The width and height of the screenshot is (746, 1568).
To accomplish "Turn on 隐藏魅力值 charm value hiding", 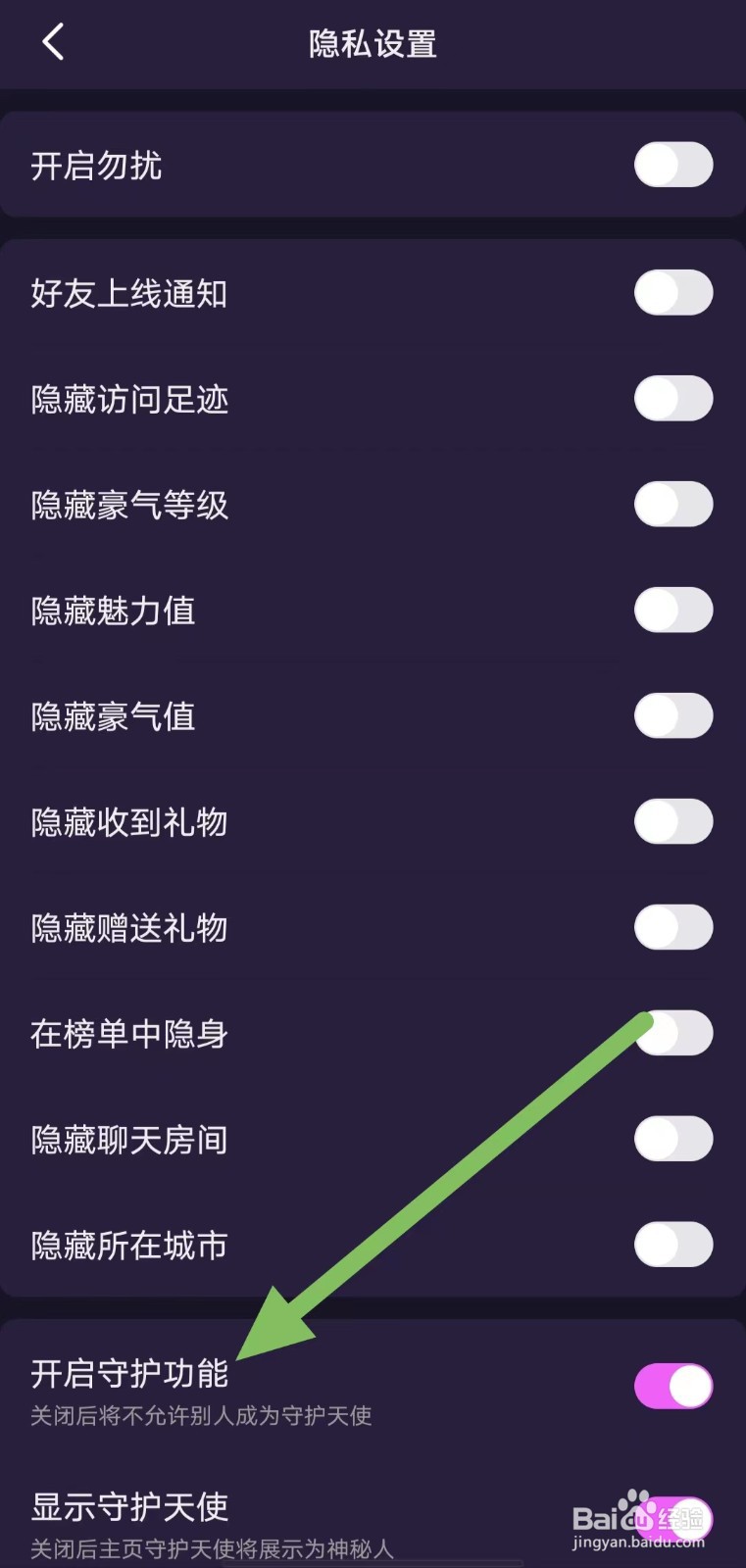I will (x=673, y=610).
